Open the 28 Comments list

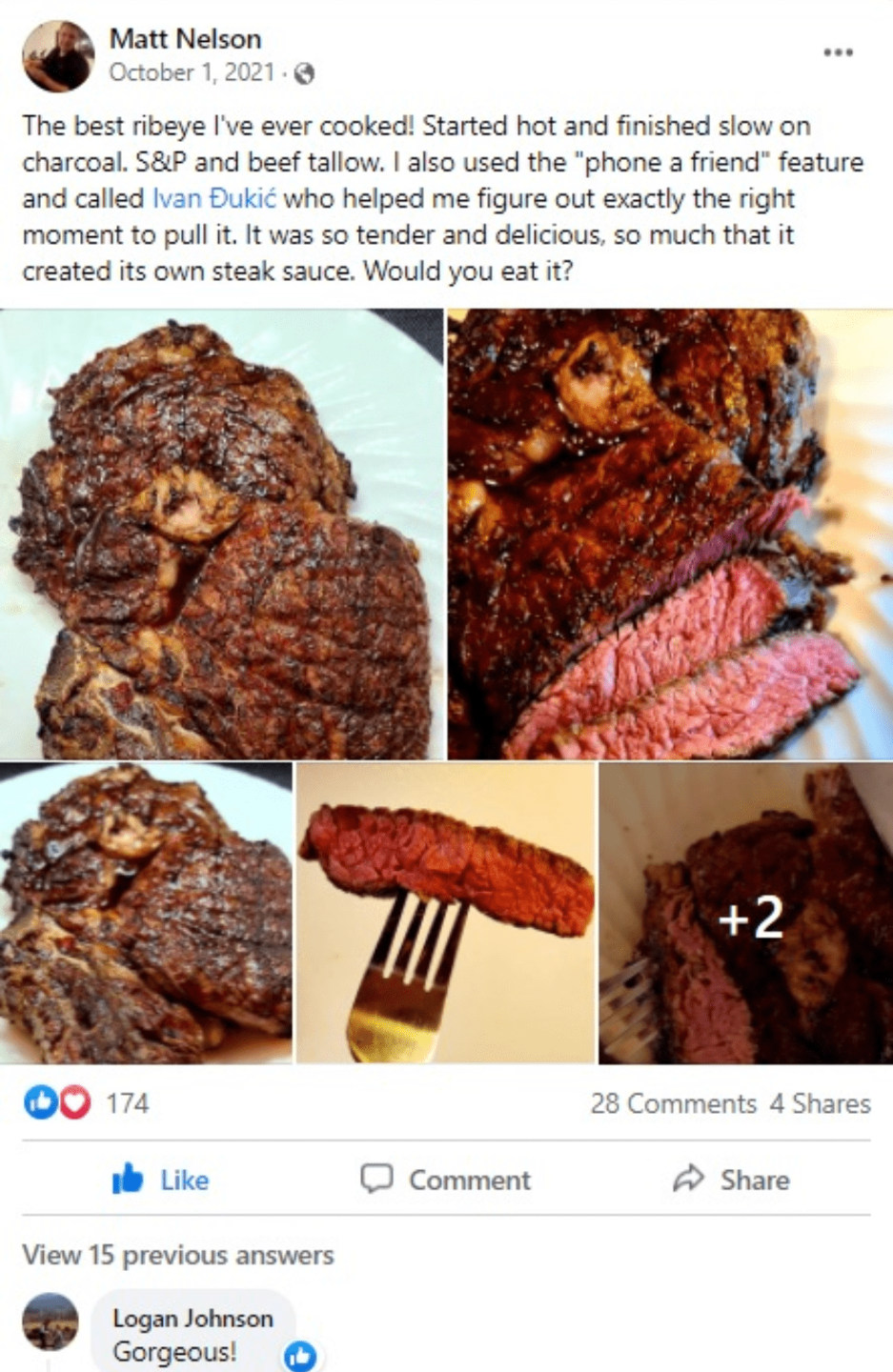pyautogui.click(x=673, y=1103)
